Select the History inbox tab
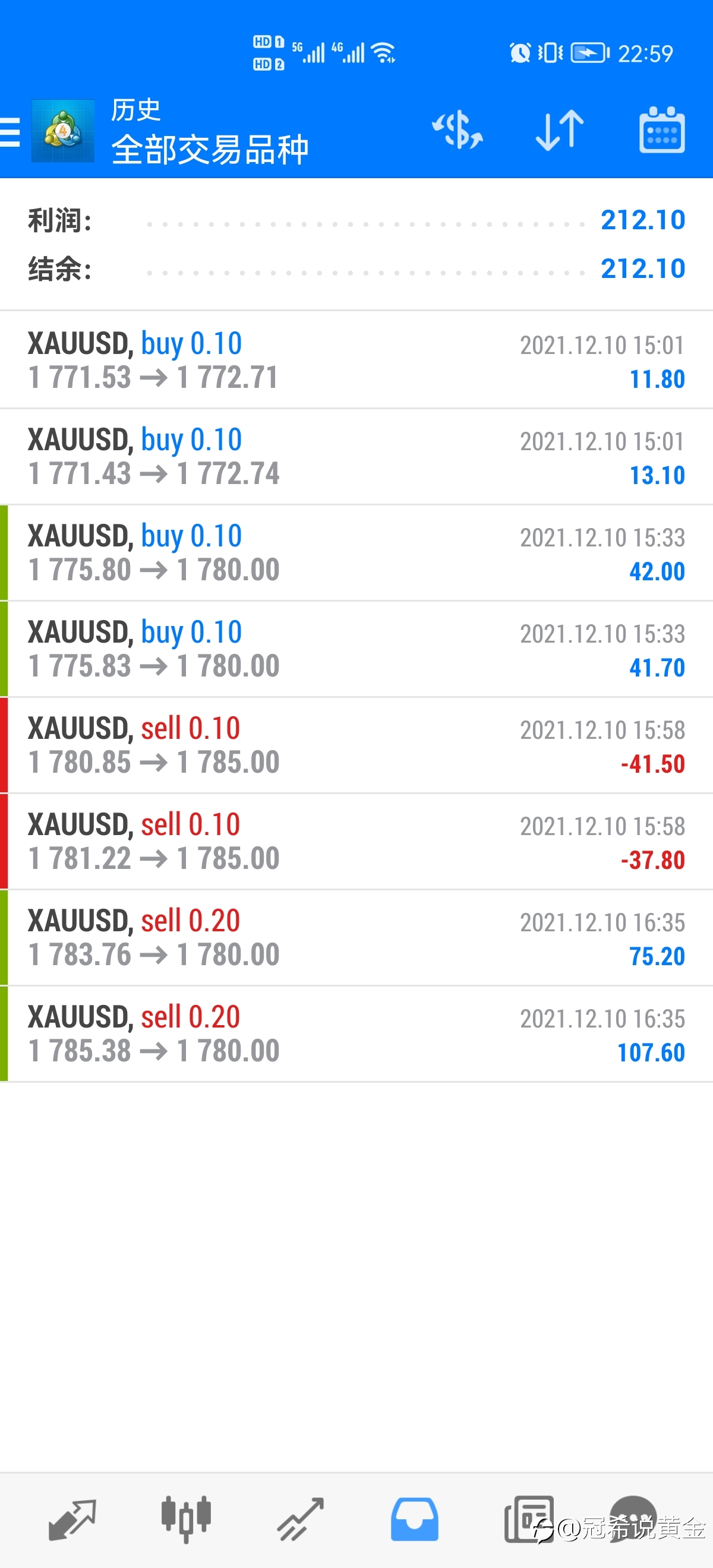 coord(415,1519)
